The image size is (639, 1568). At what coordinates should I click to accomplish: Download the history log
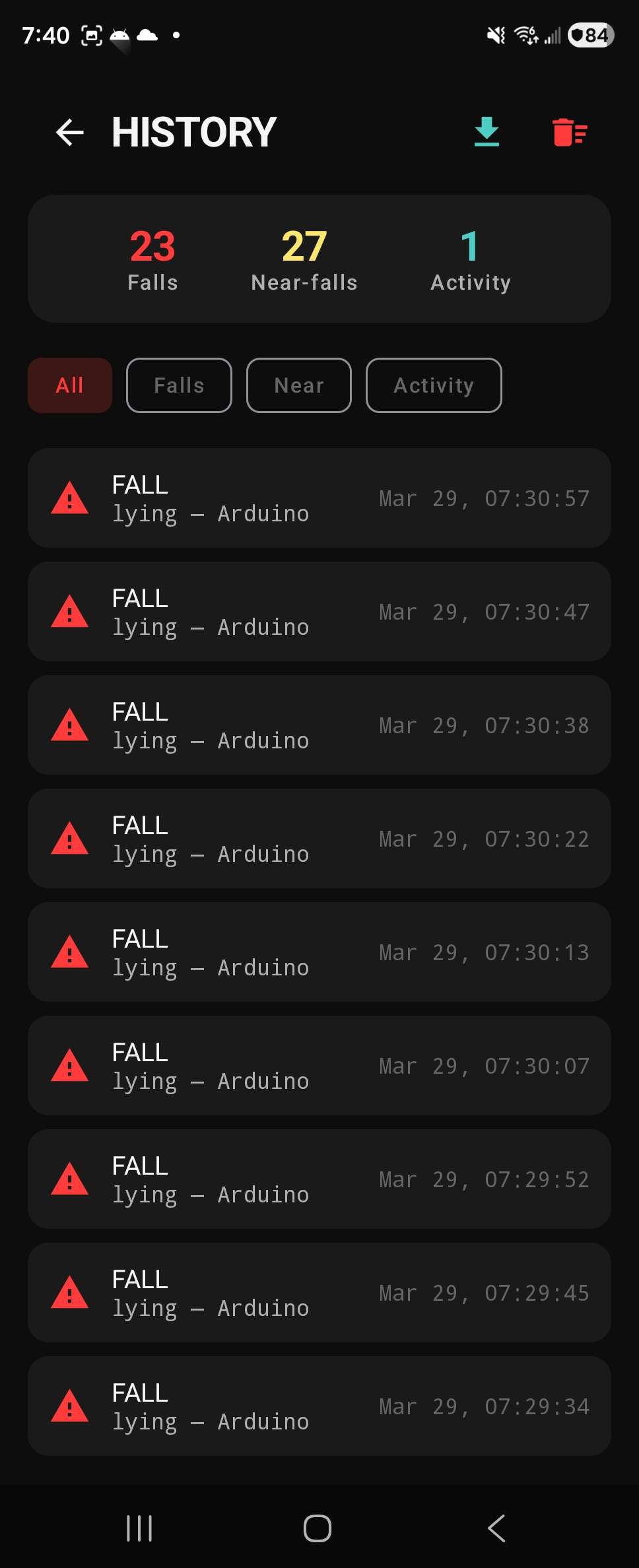tap(487, 132)
